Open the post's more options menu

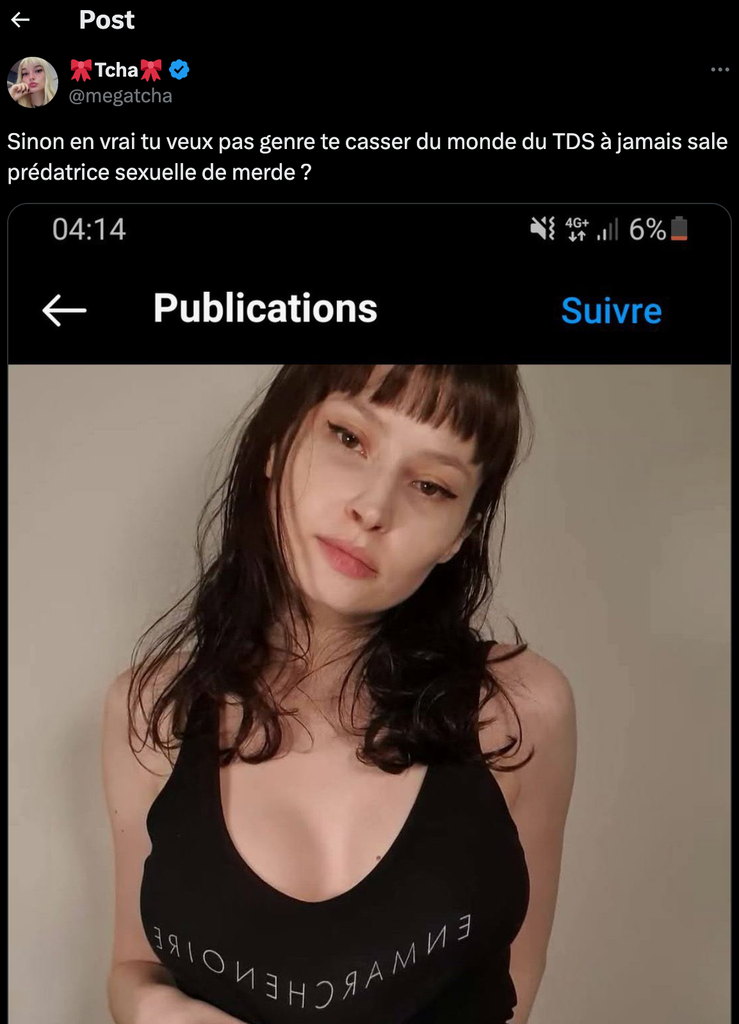(719, 70)
